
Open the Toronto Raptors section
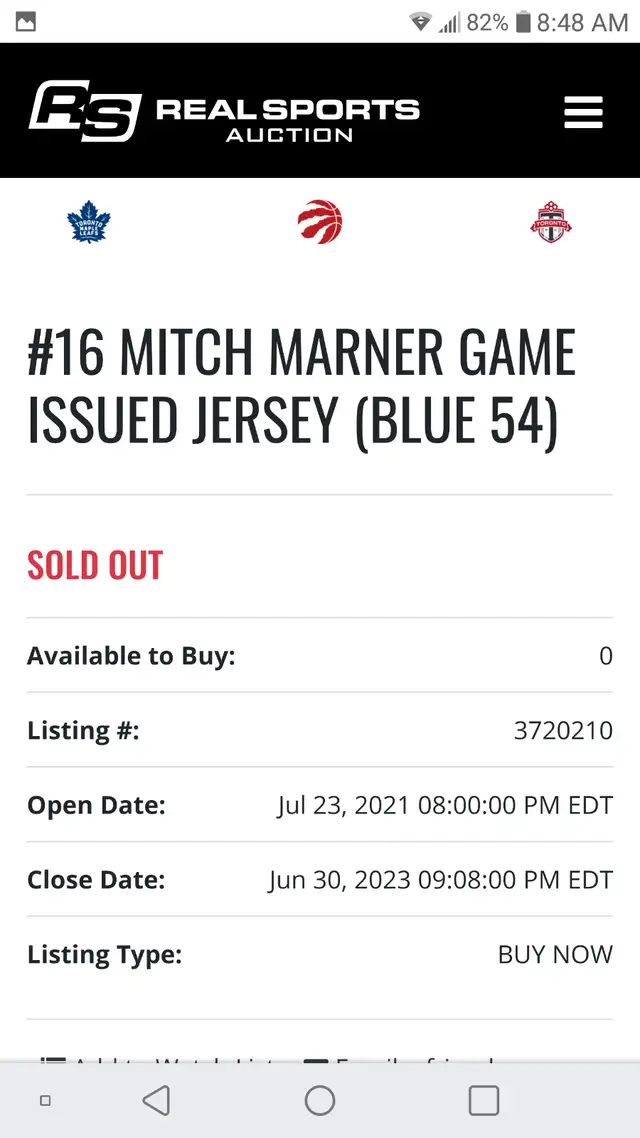tap(320, 221)
